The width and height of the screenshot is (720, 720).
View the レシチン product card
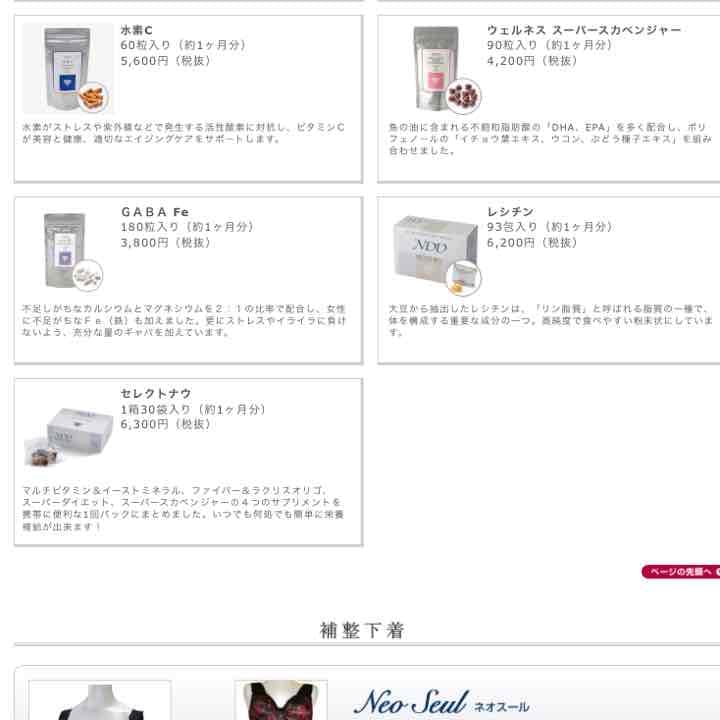click(548, 279)
